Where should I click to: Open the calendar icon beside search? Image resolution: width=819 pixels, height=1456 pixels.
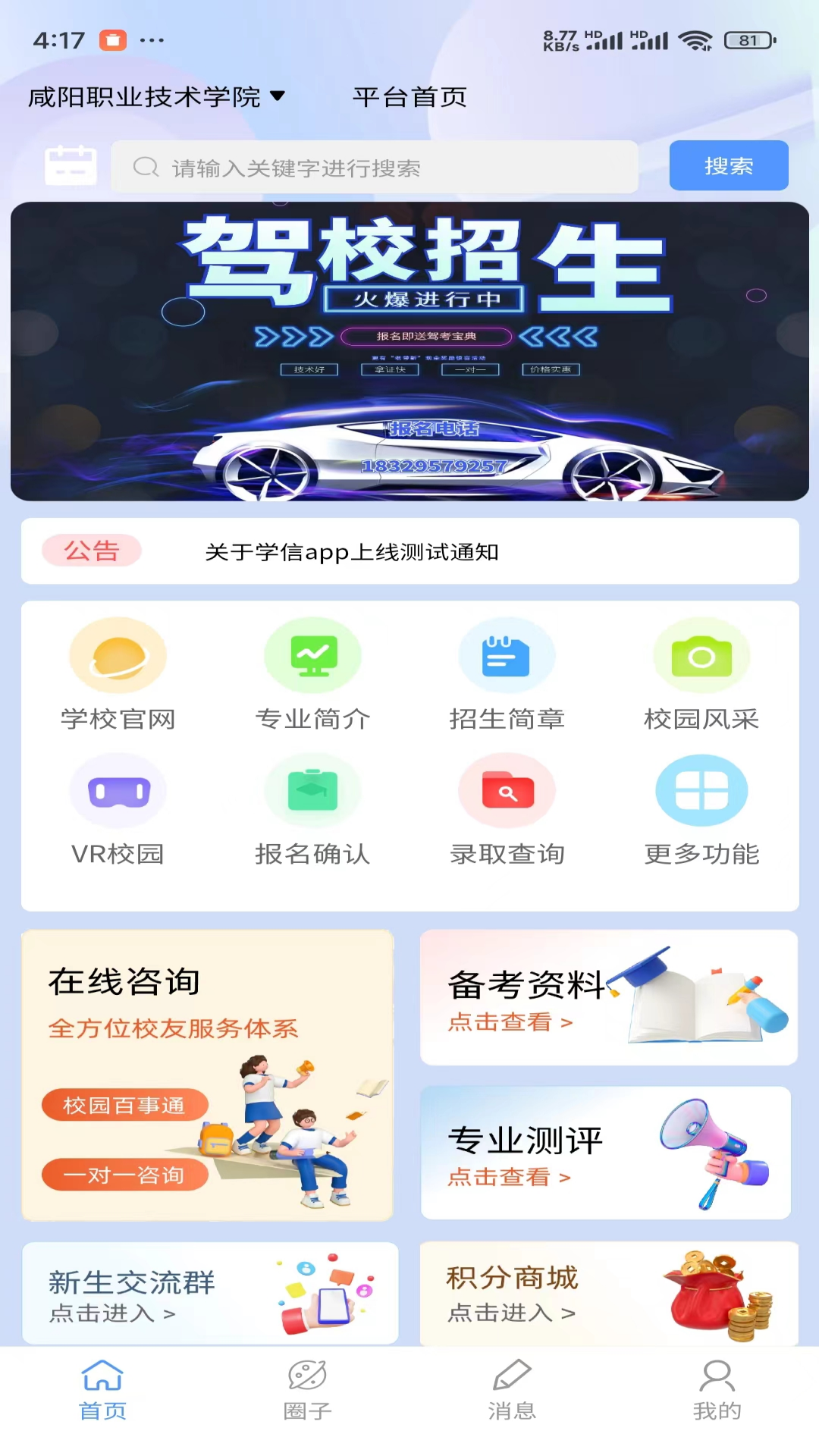click(x=71, y=165)
